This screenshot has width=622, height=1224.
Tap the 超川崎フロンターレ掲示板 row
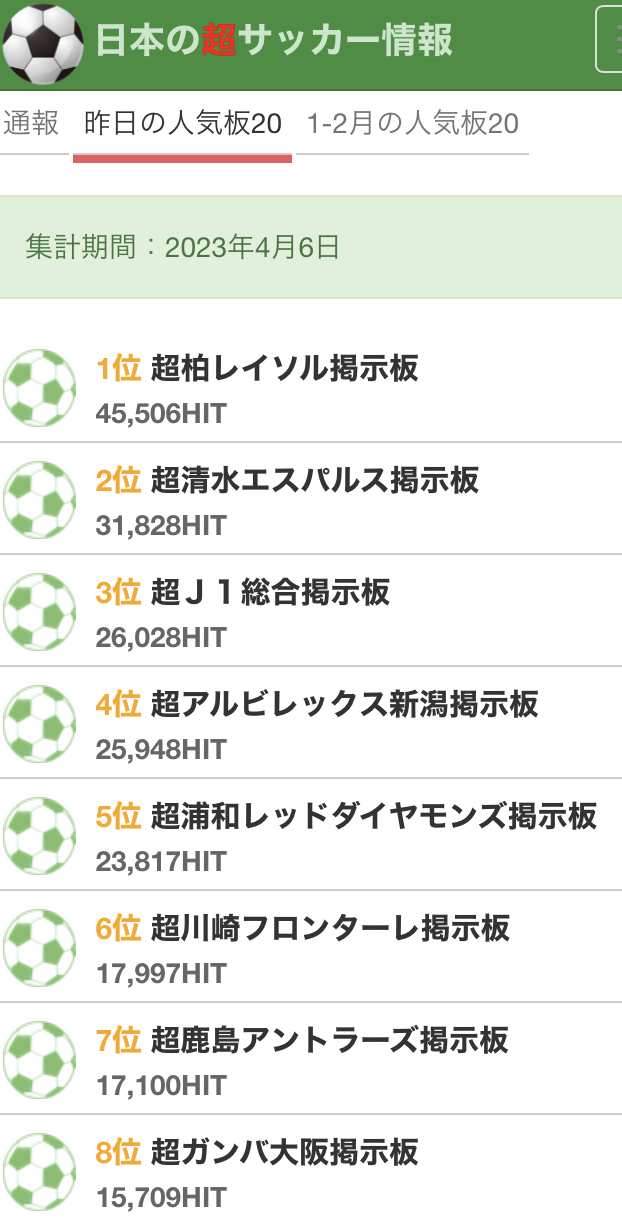point(330,929)
